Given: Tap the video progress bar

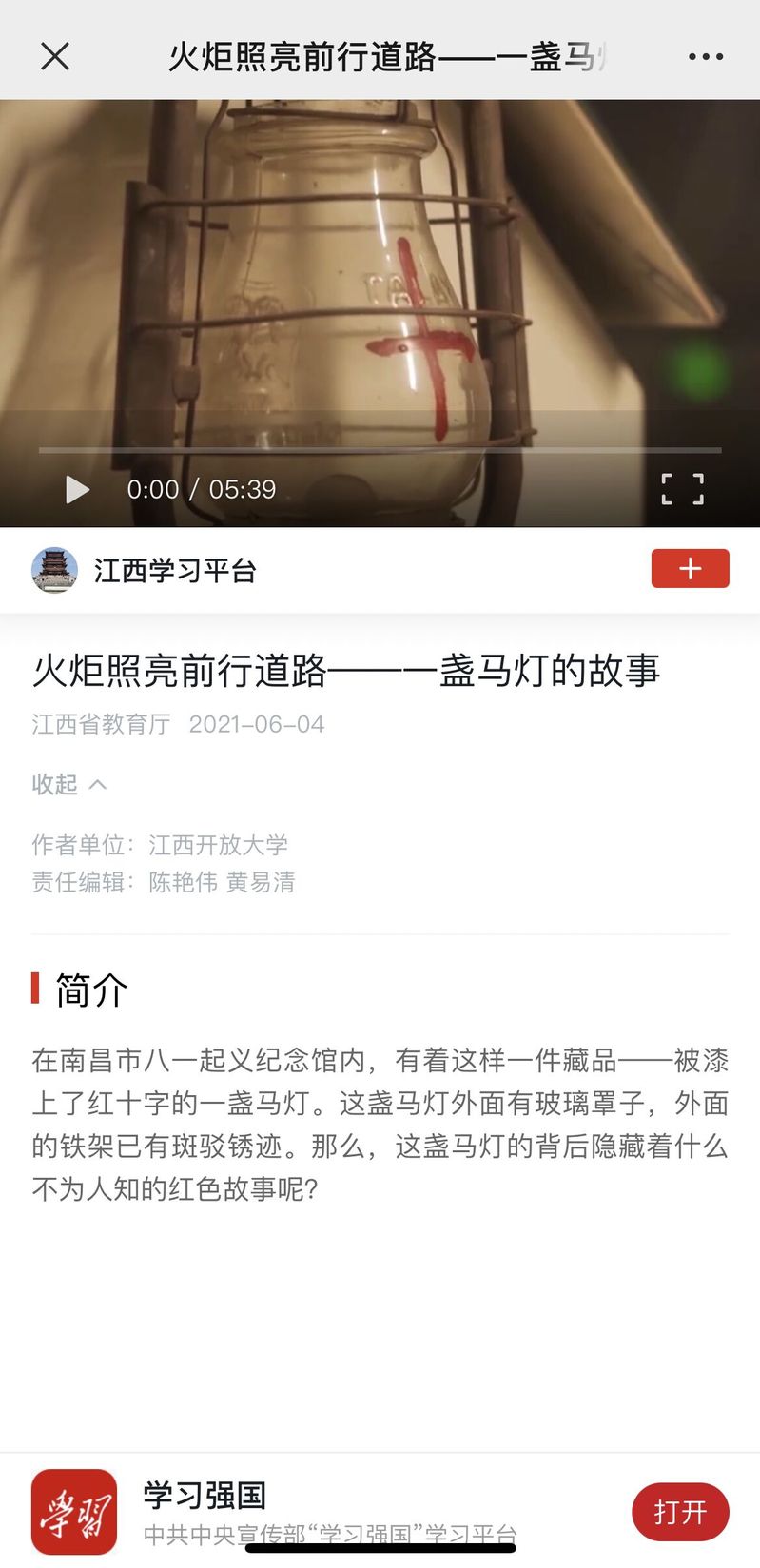Looking at the screenshot, I should coord(380,450).
